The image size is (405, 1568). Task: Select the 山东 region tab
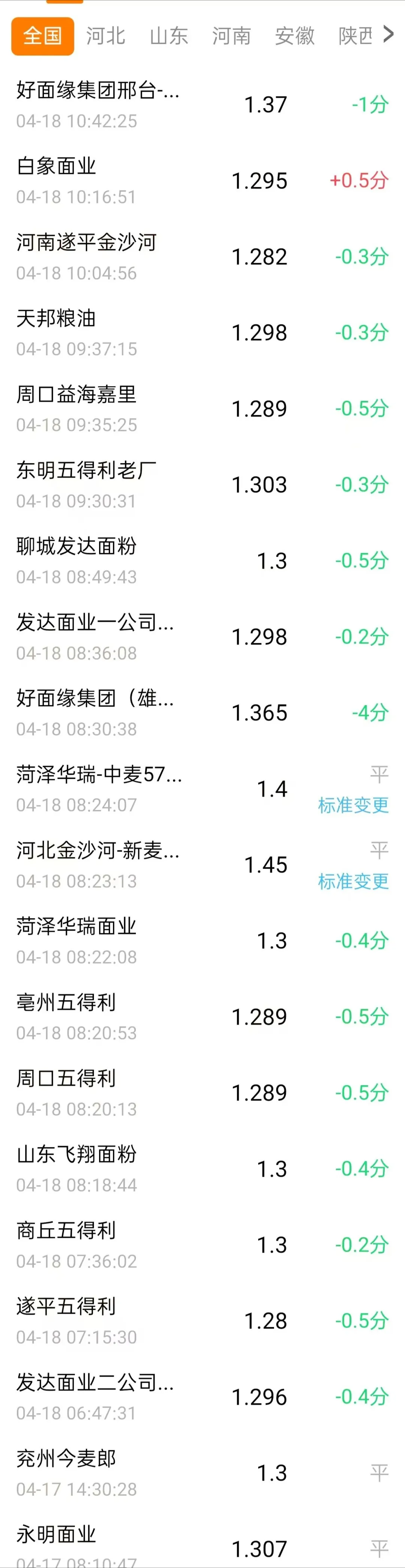coord(169,36)
